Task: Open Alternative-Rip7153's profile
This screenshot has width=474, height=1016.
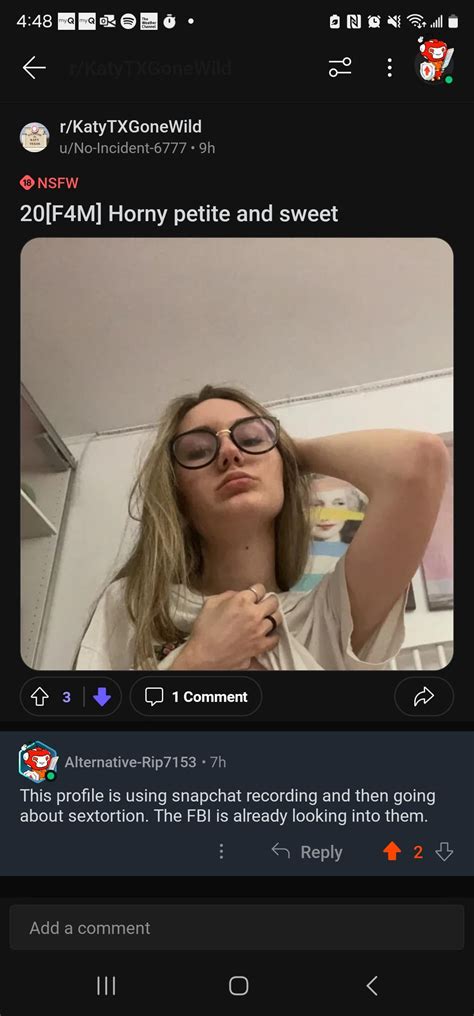Action: 130,762
